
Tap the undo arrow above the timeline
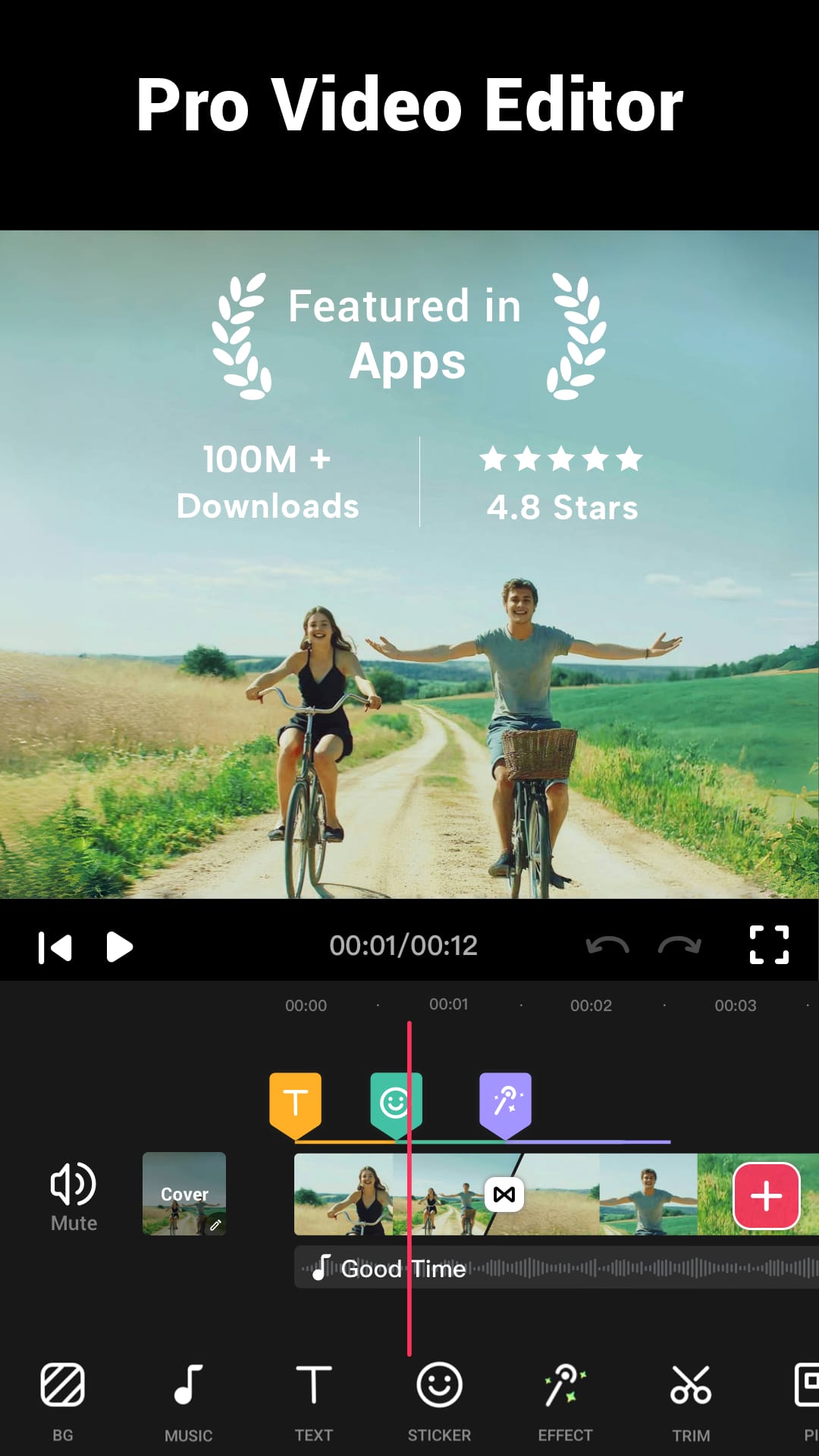click(x=607, y=945)
